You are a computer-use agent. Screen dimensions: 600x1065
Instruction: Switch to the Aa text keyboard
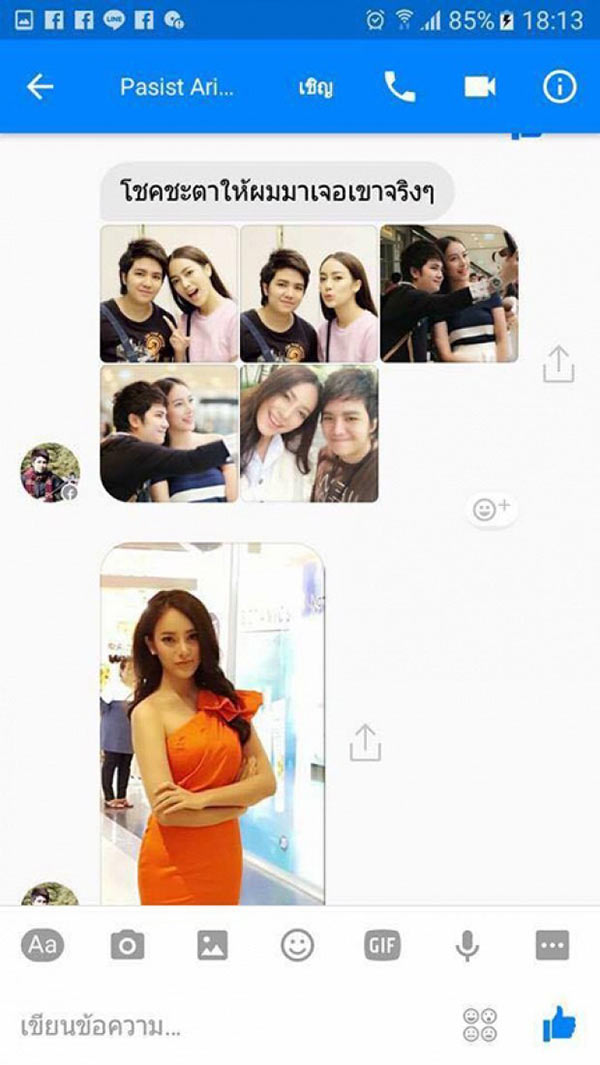coord(42,944)
